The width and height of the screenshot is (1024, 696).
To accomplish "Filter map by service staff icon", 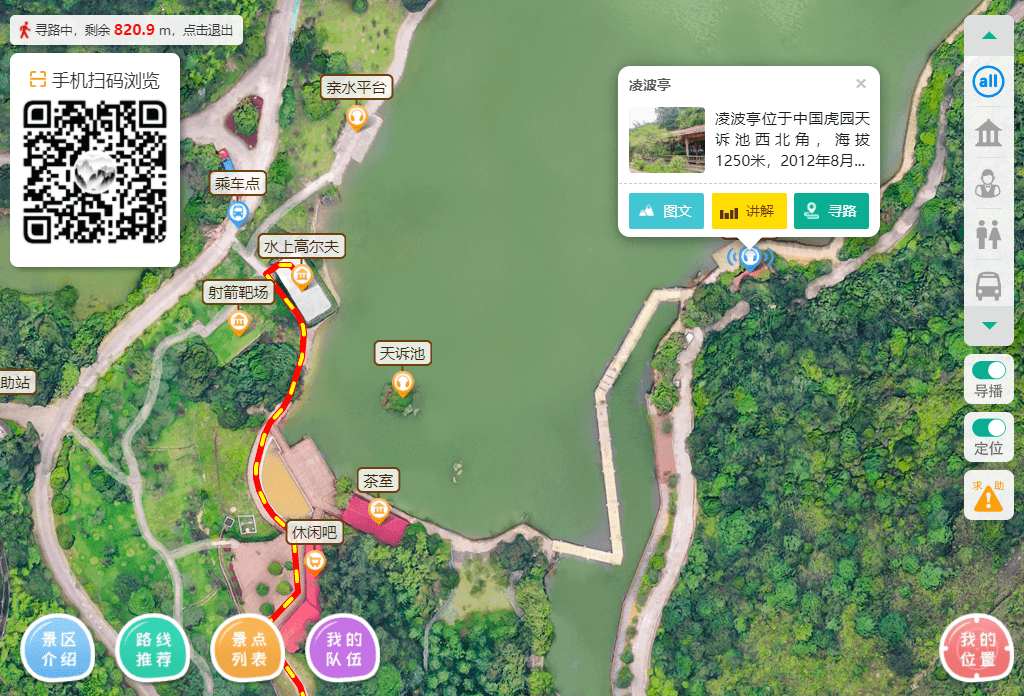I will coord(988,184).
